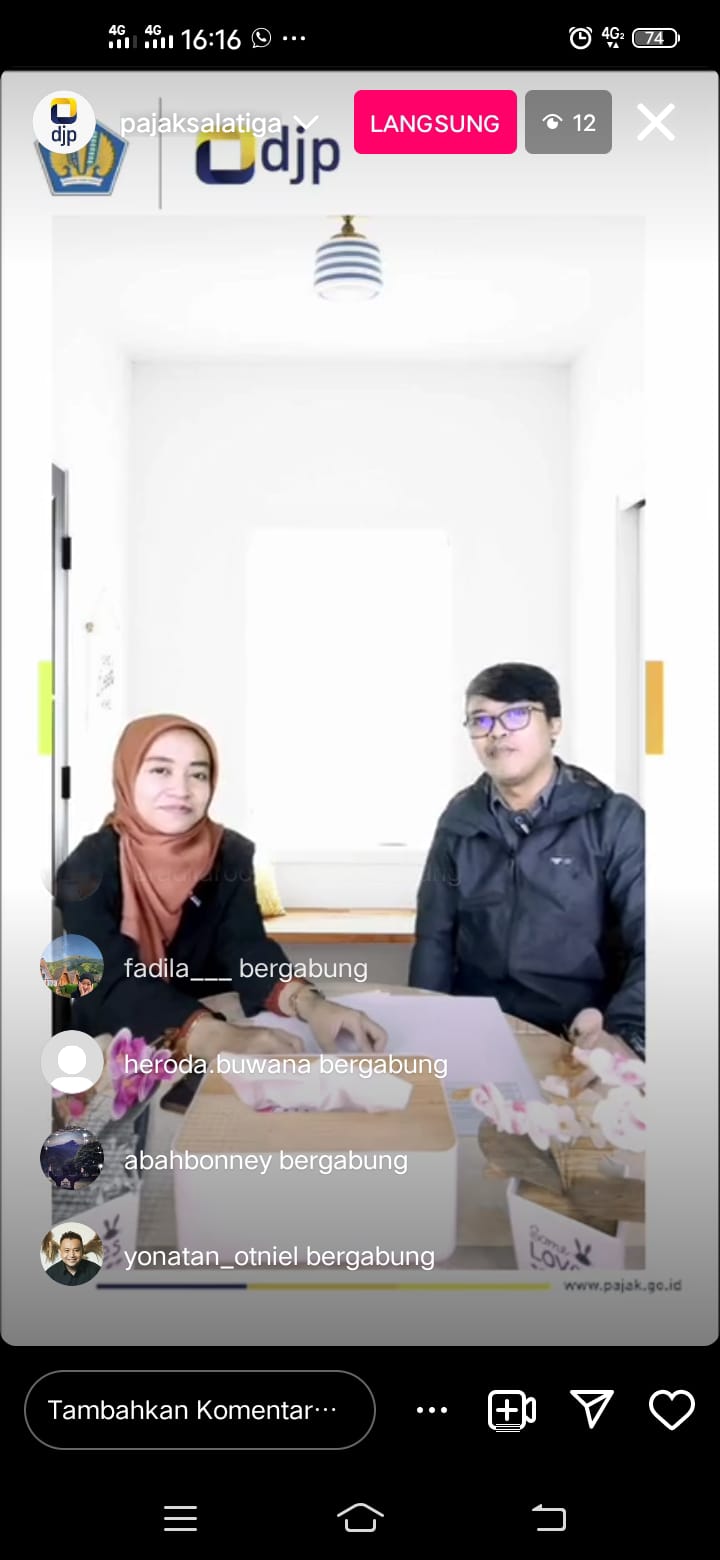
Task: Open fadila___ profile from join notice
Action: pos(72,967)
